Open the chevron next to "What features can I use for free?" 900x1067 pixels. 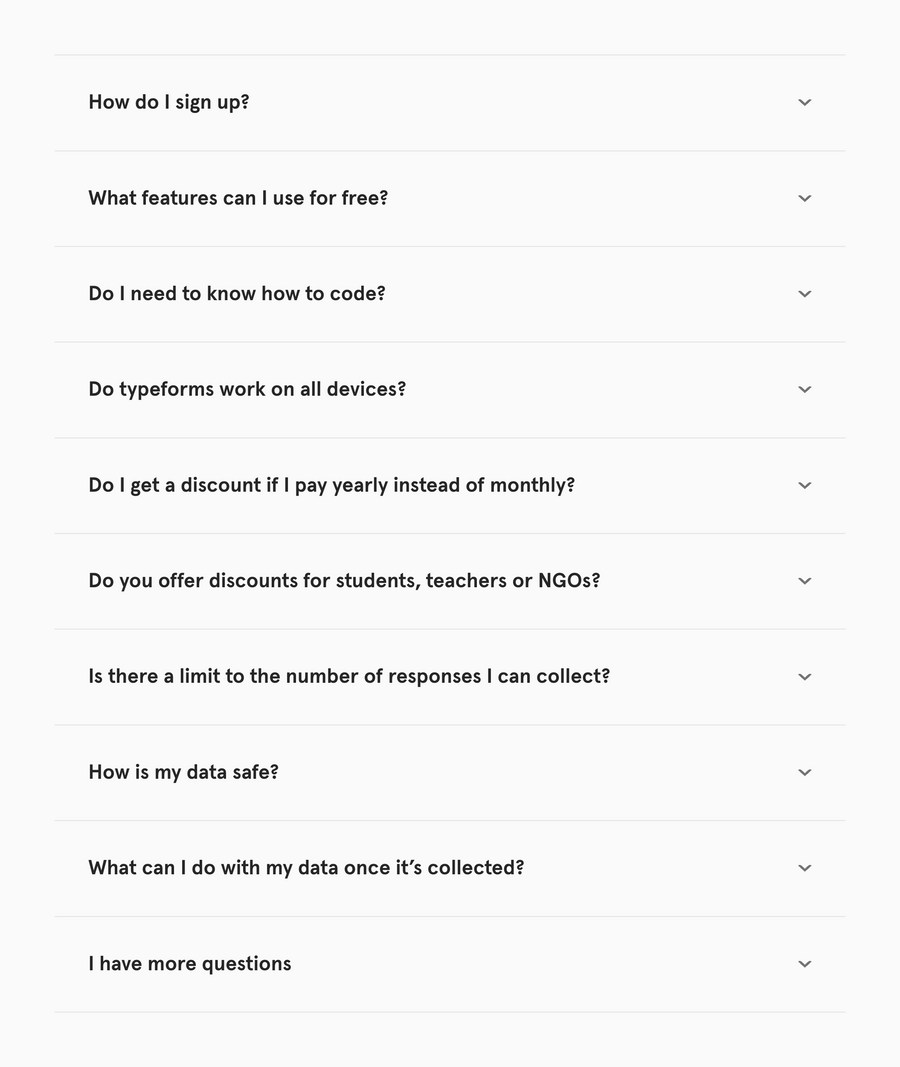(x=804, y=198)
